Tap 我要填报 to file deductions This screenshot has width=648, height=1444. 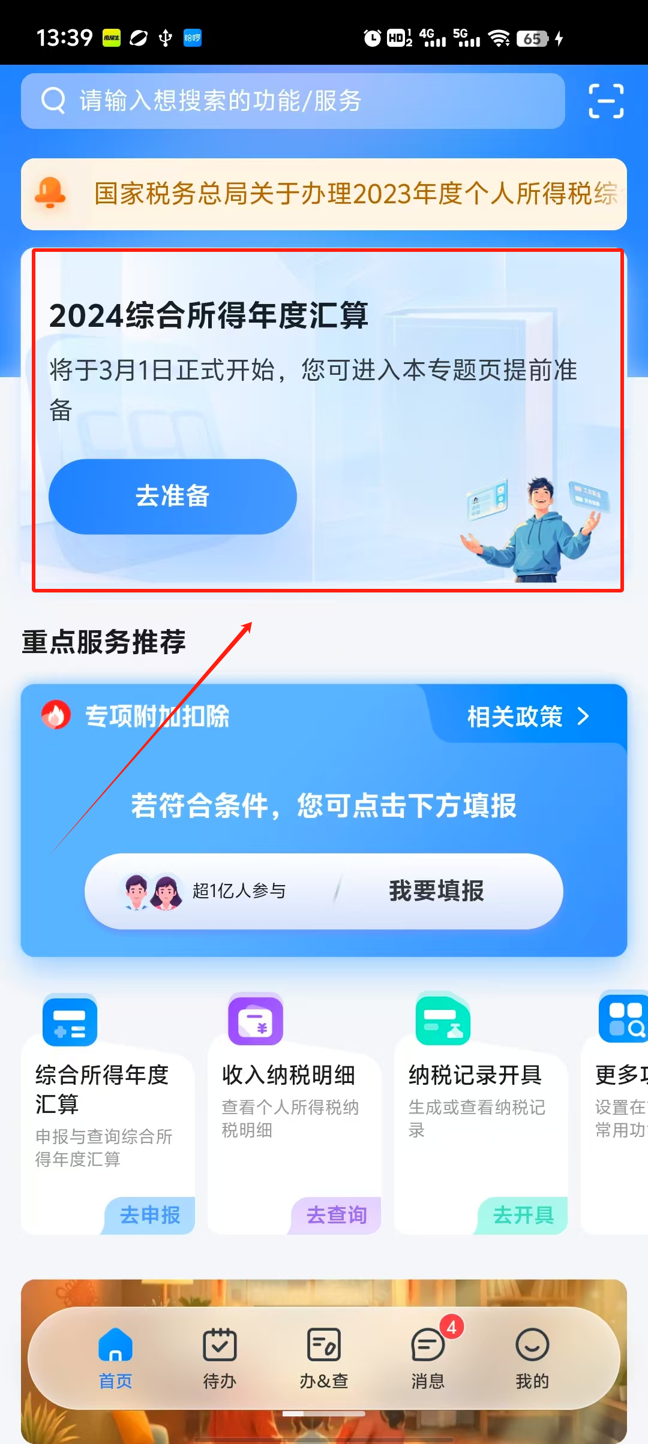tap(436, 891)
